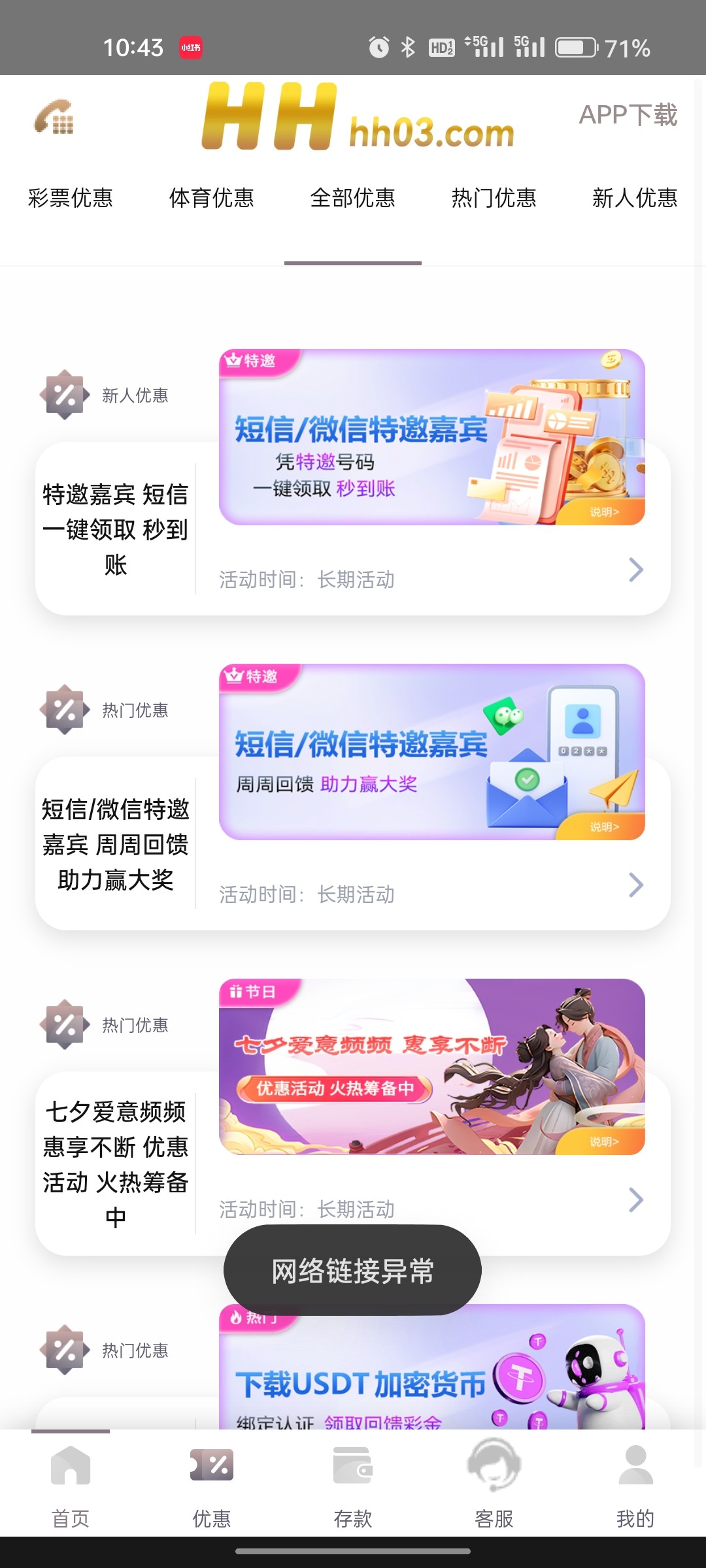Switch to 彩票优惠 tab
706x1568 pixels.
71,198
